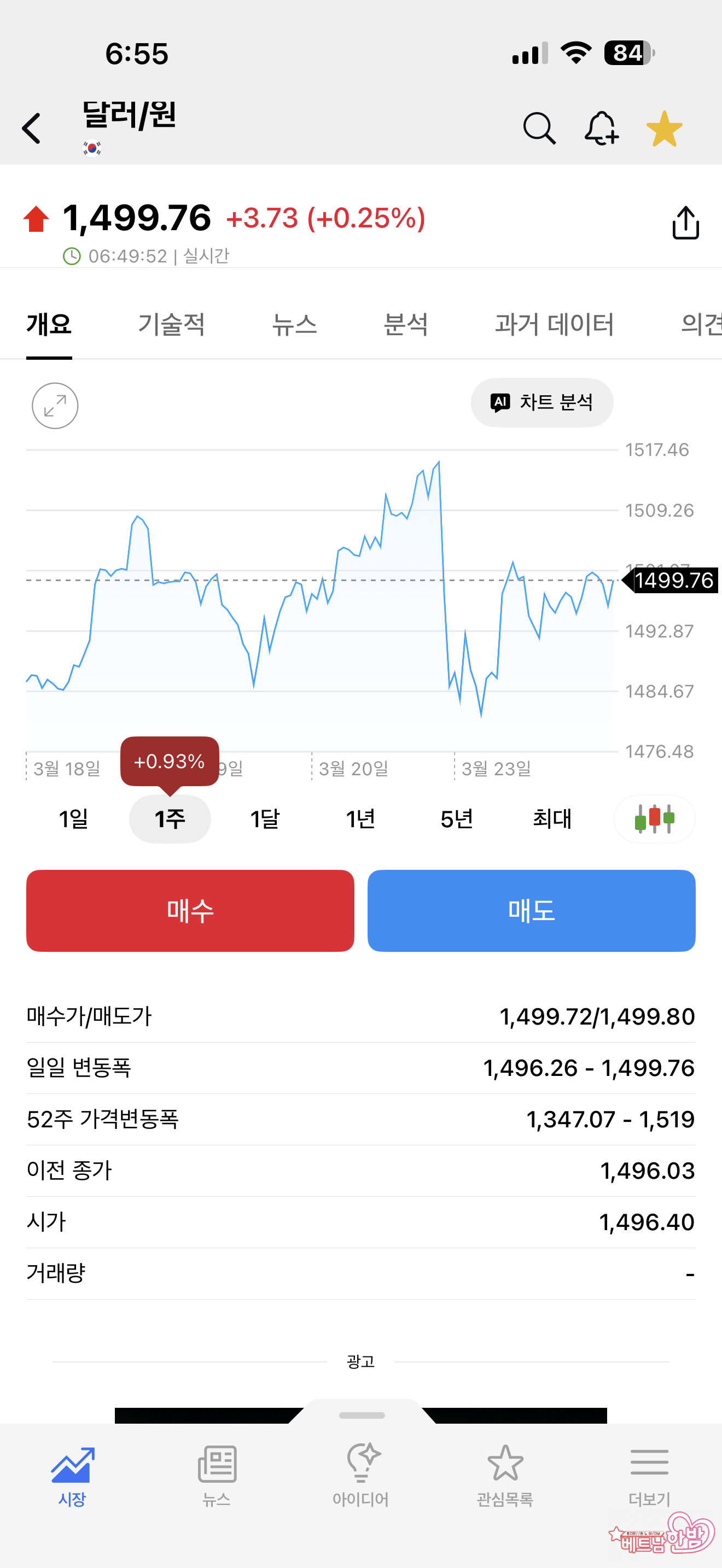
Task: Toggle the yellow favorite star
Action: click(663, 128)
